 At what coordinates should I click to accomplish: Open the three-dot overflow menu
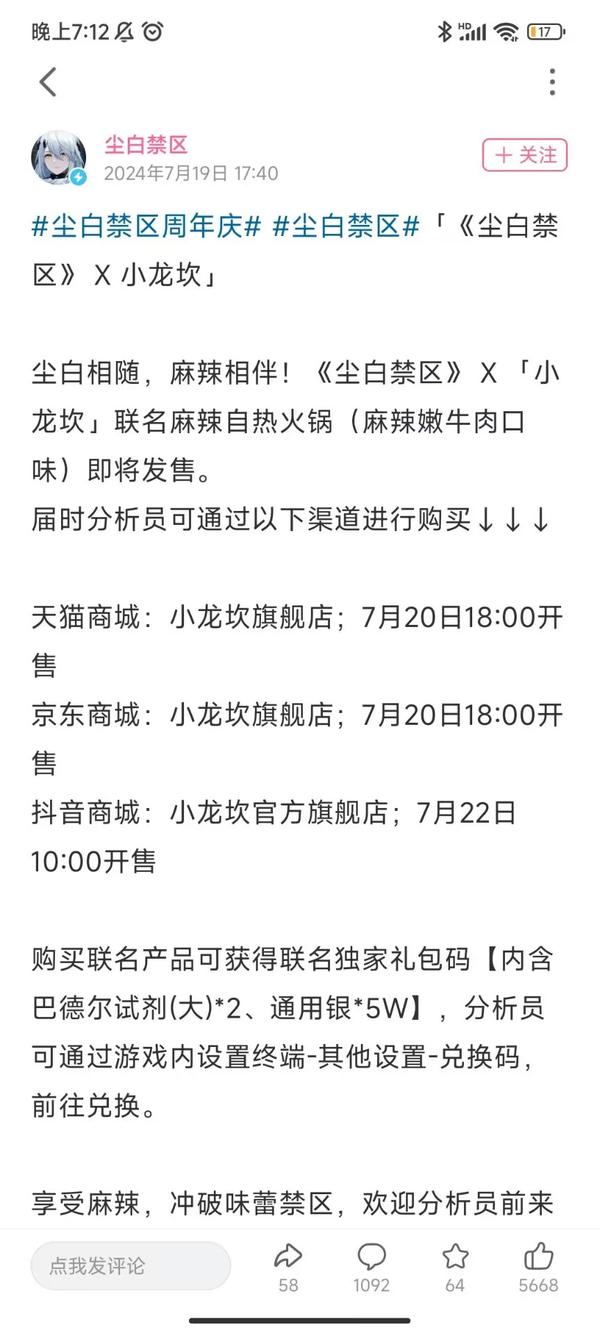(x=552, y=82)
